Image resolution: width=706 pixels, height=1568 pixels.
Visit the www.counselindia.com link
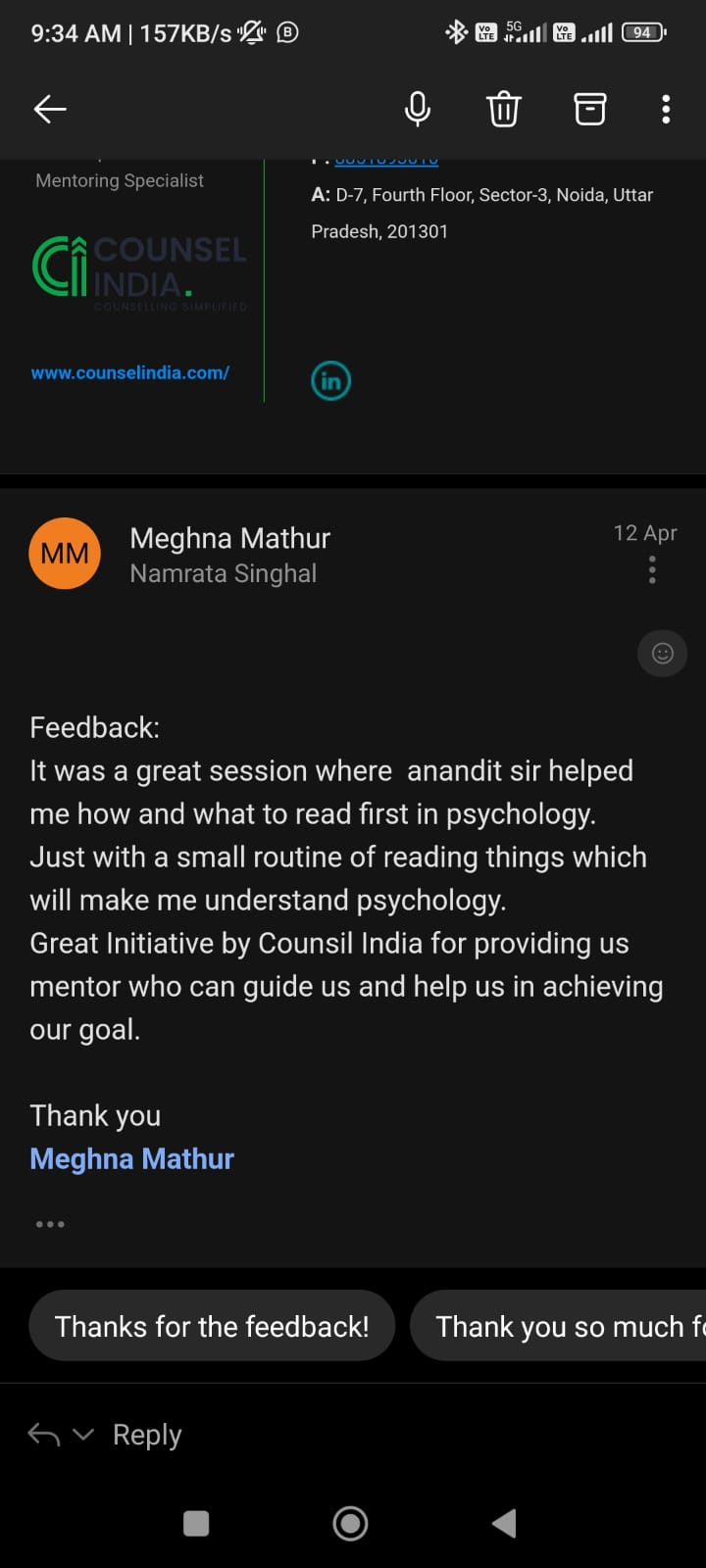tap(130, 372)
